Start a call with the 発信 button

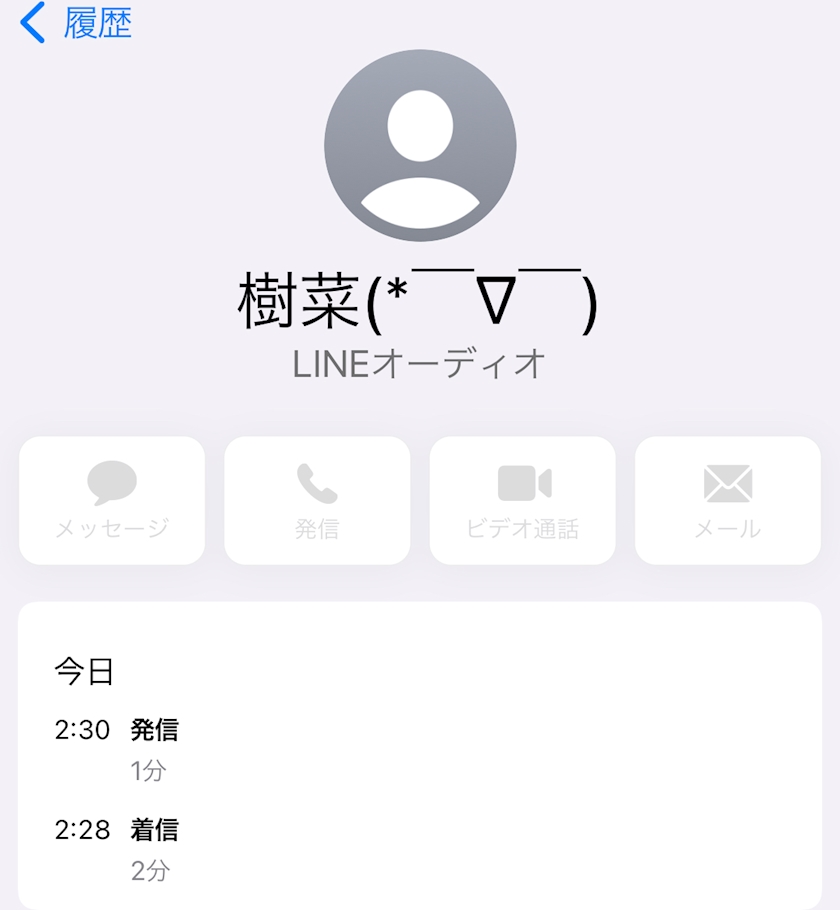coord(317,500)
